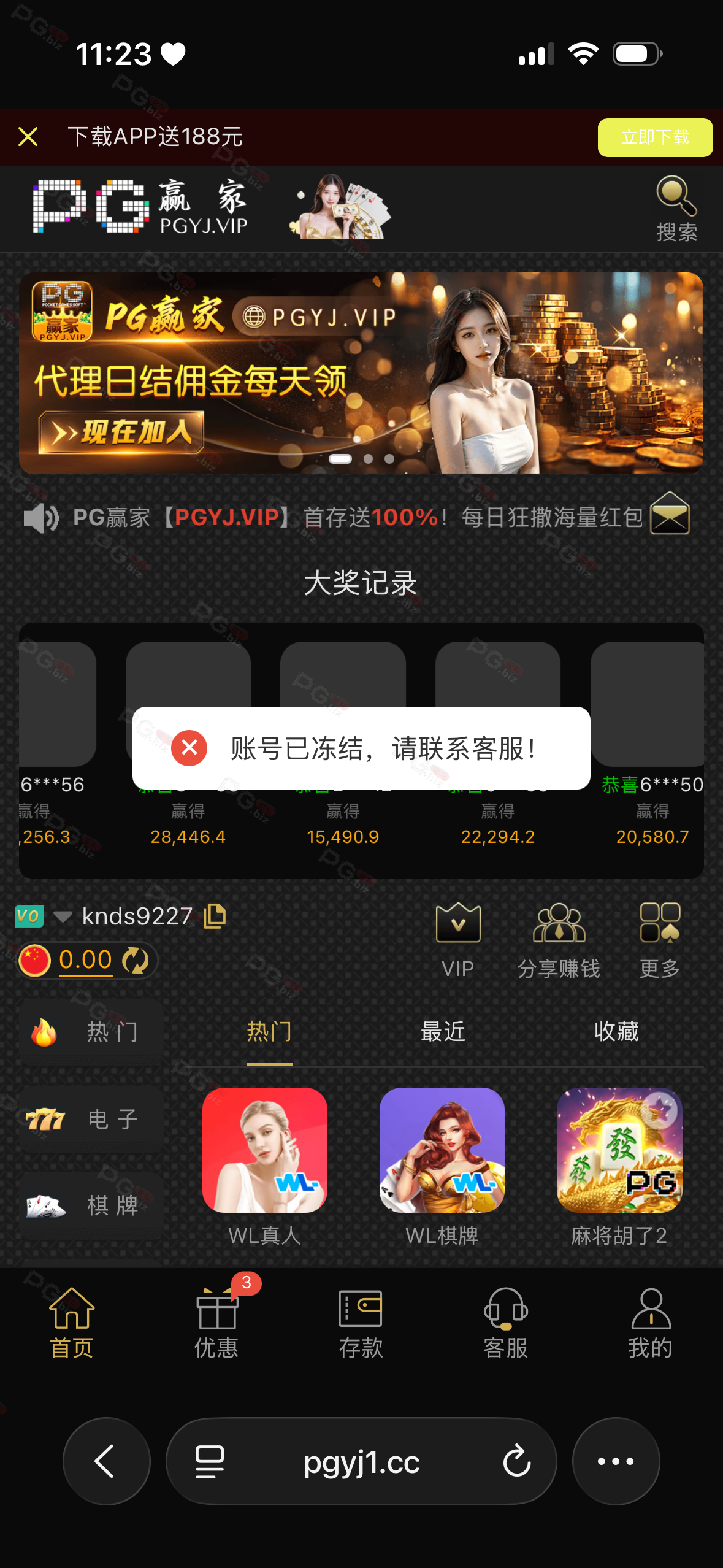The height and width of the screenshot is (1568, 723).
Task: Open the VIP page
Action: point(457,939)
